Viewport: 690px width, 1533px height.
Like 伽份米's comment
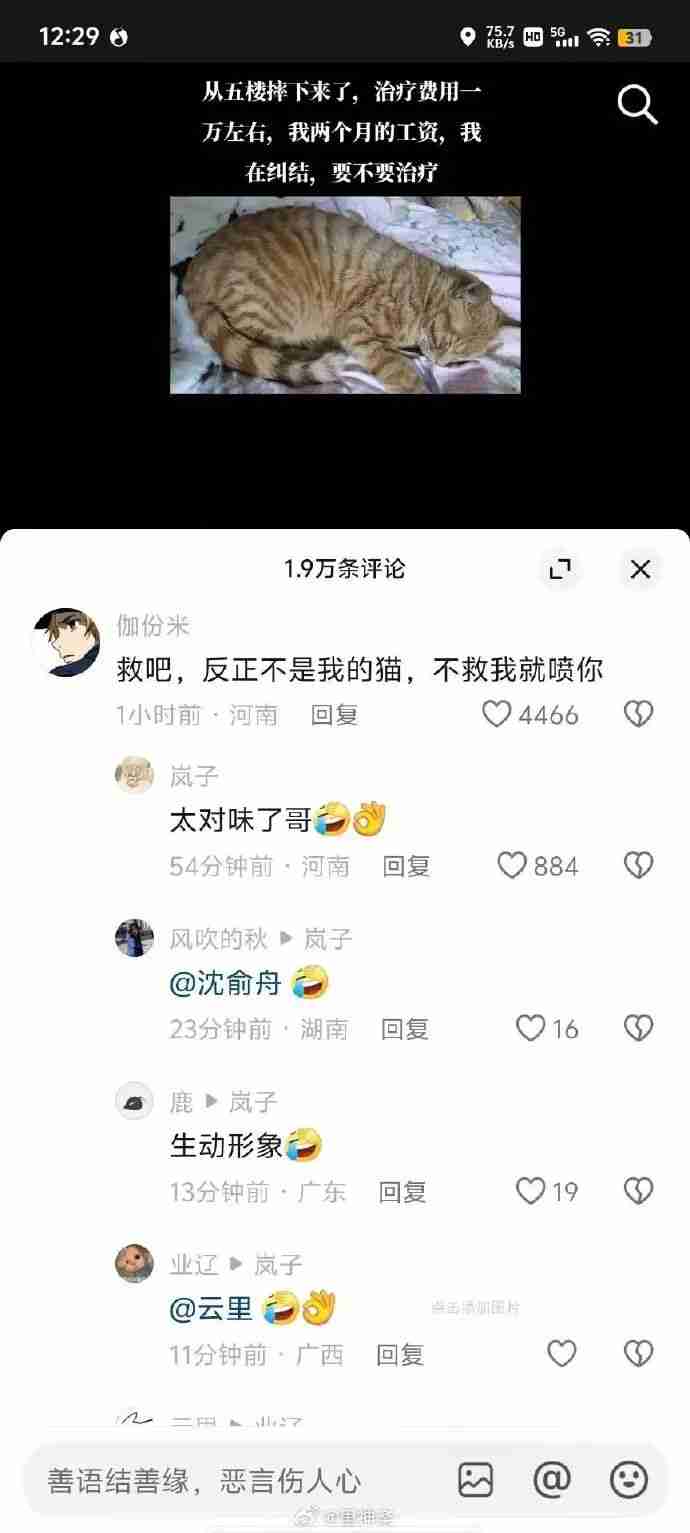click(x=498, y=714)
